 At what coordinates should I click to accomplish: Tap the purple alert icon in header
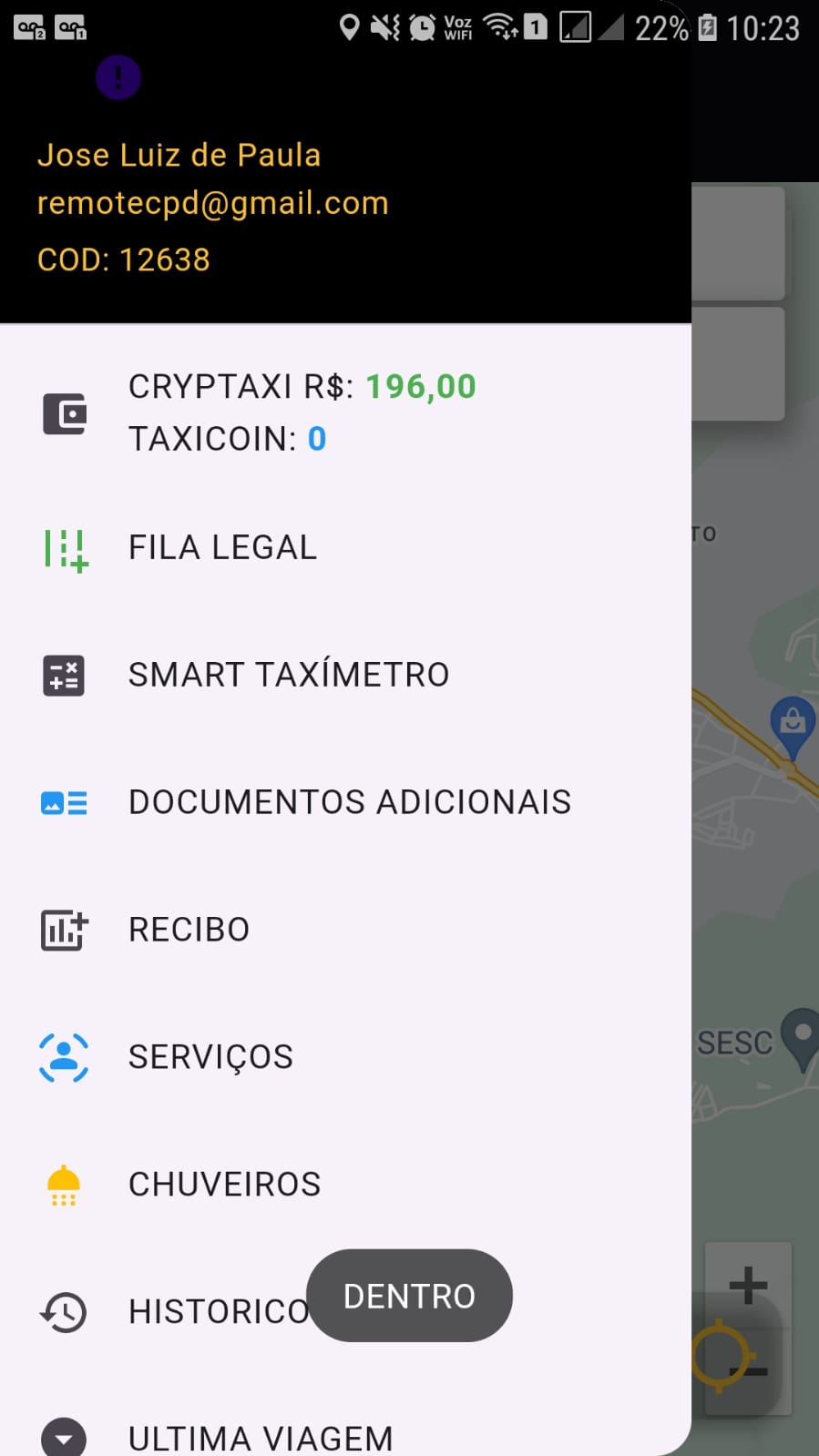tap(118, 77)
